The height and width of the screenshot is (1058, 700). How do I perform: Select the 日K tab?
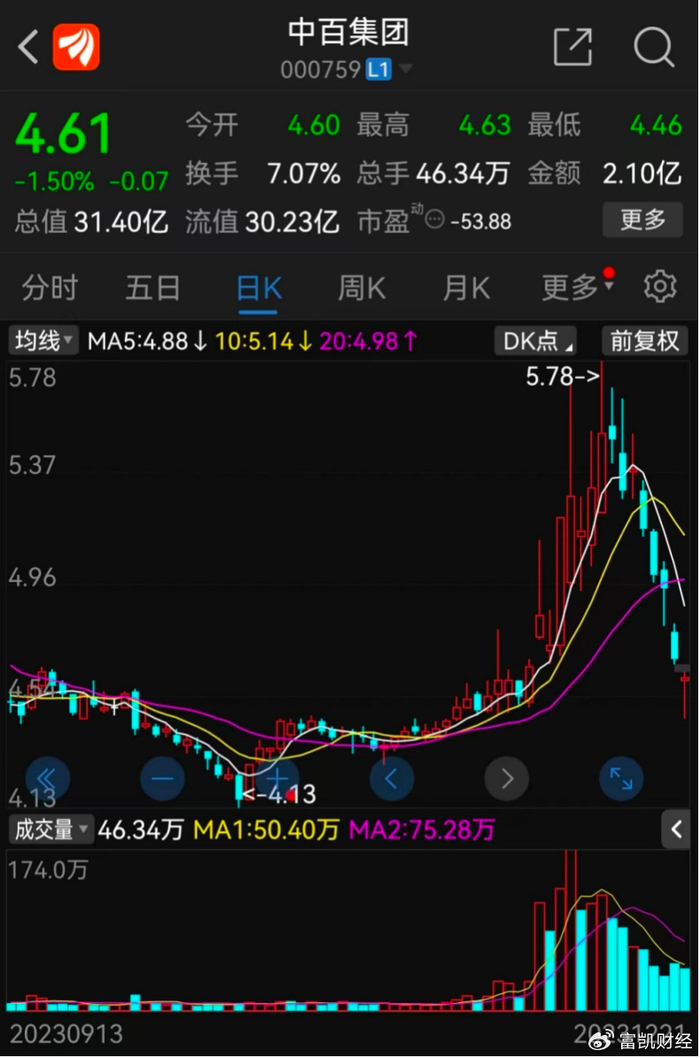(x=259, y=289)
